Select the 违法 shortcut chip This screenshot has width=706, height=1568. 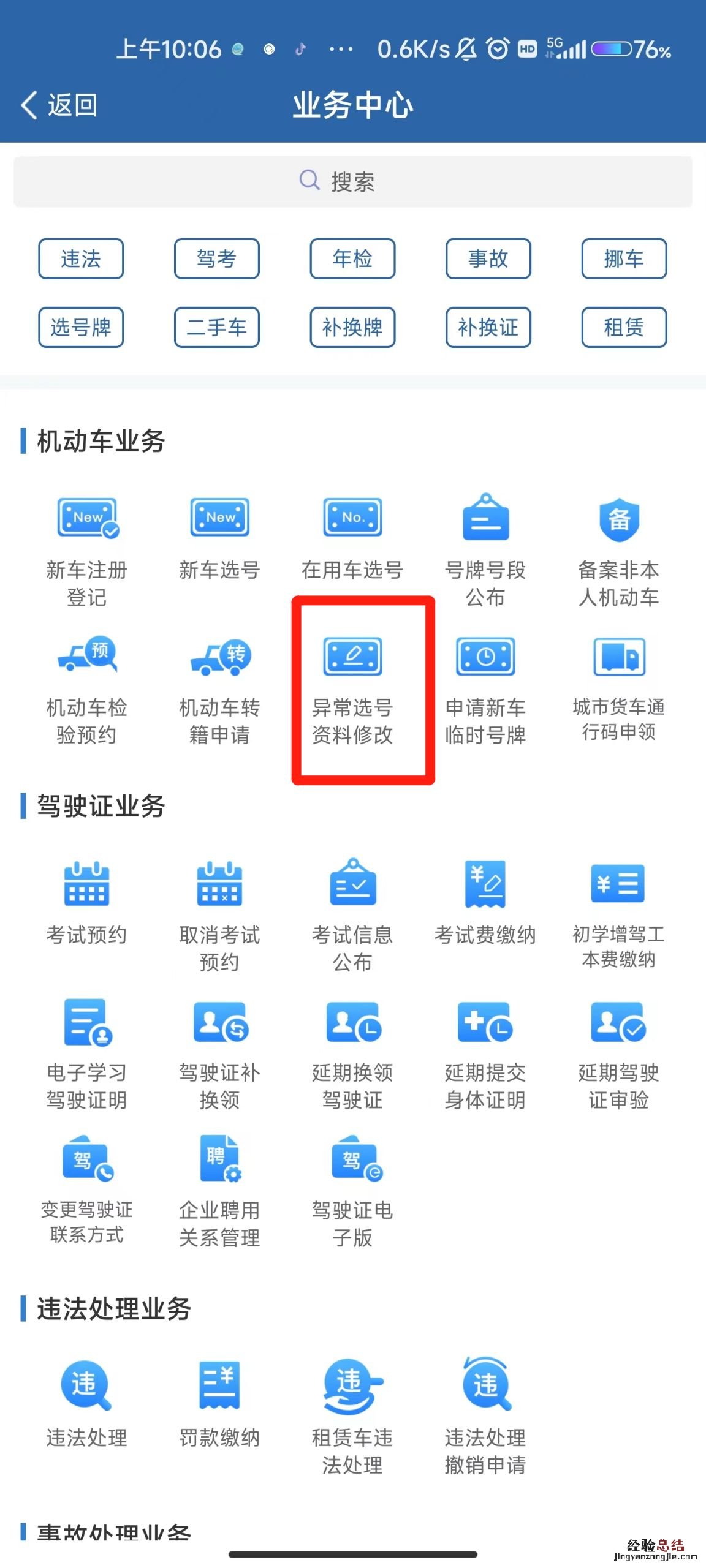tap(81, 259)
